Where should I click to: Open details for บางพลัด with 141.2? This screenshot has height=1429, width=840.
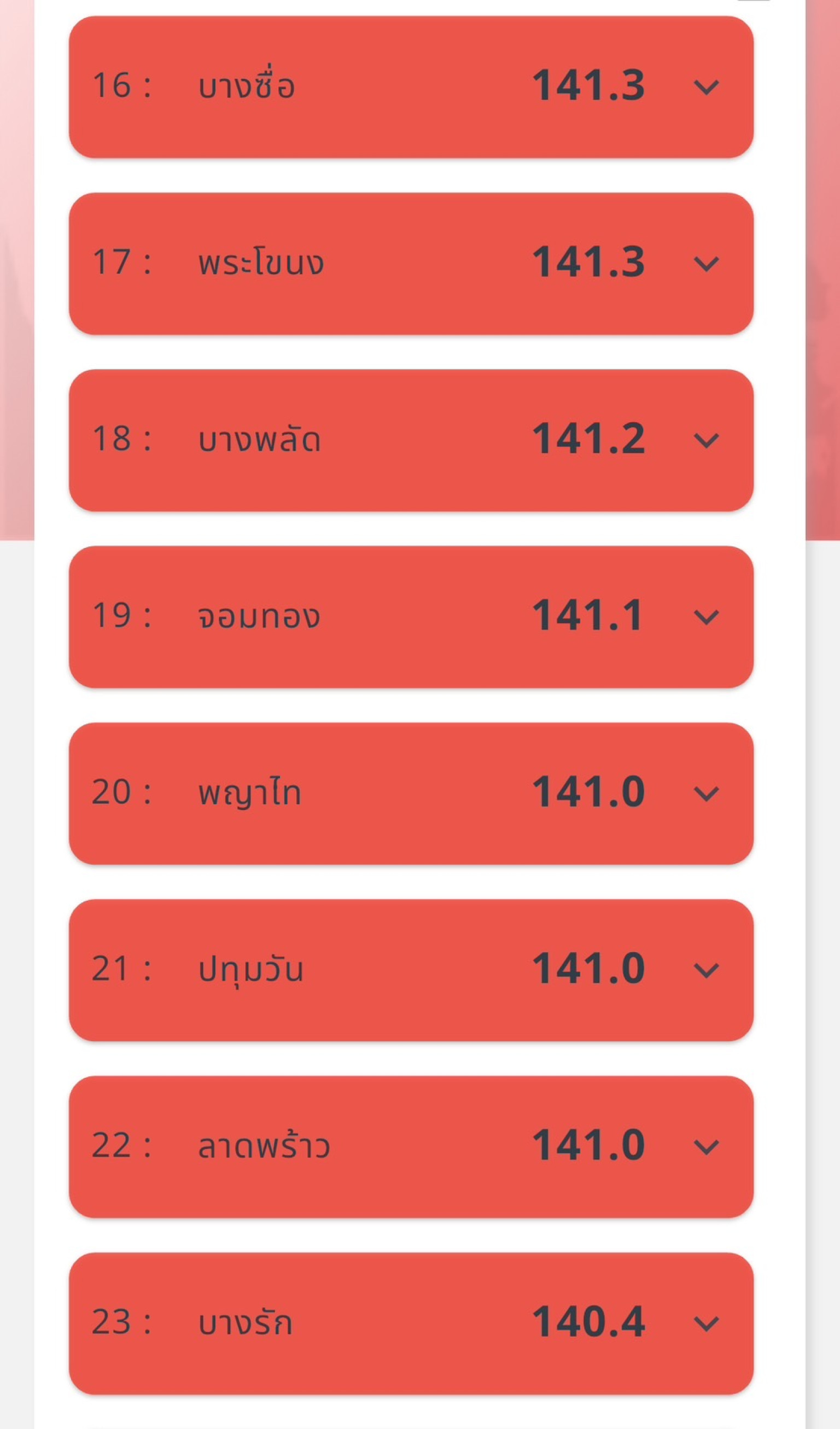[411, 441]
